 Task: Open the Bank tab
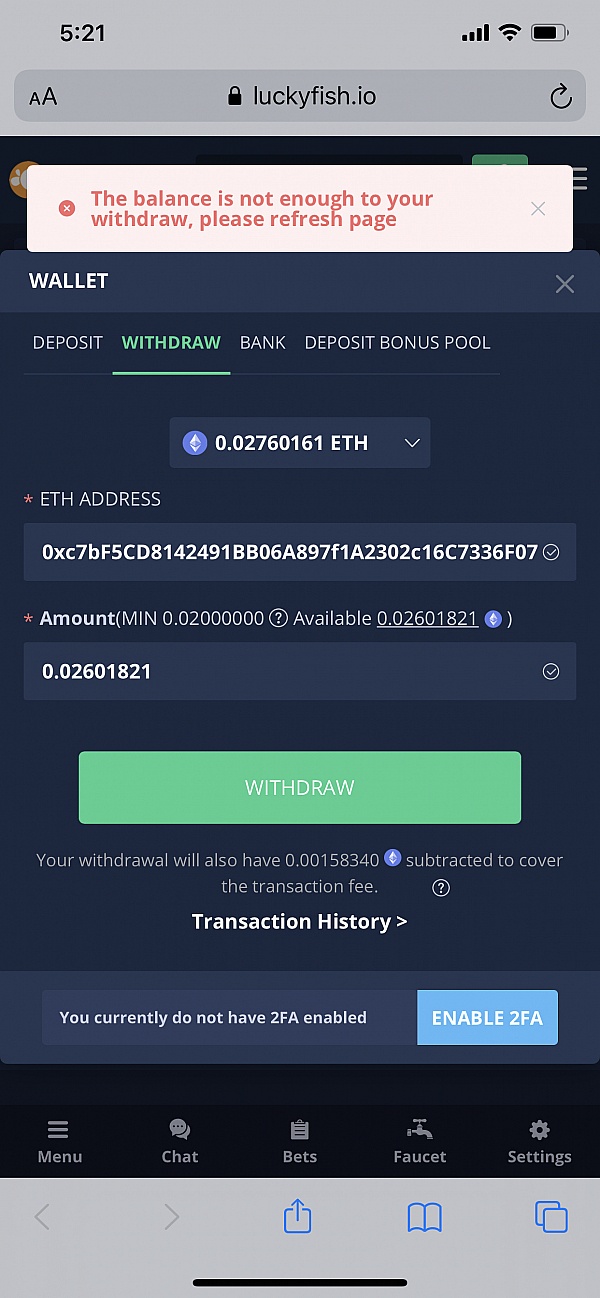pos(263,342)
